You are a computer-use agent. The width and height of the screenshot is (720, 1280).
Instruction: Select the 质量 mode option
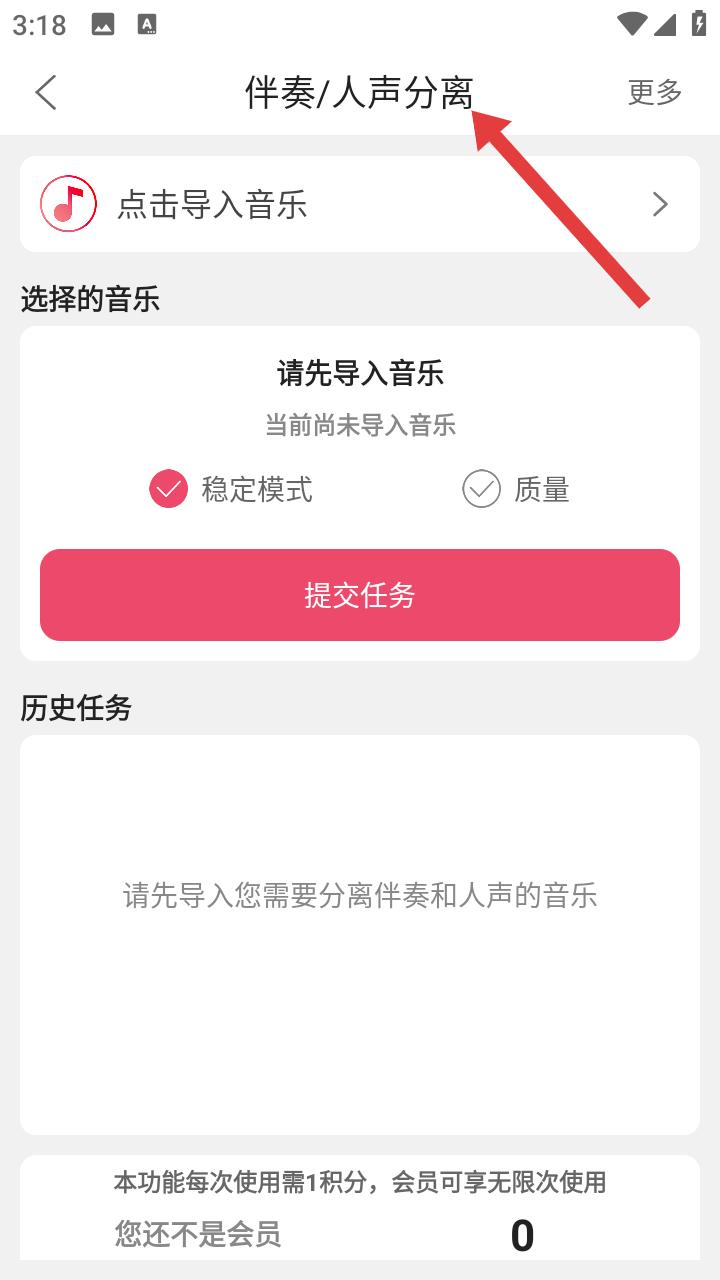click(x=516, y=489)
